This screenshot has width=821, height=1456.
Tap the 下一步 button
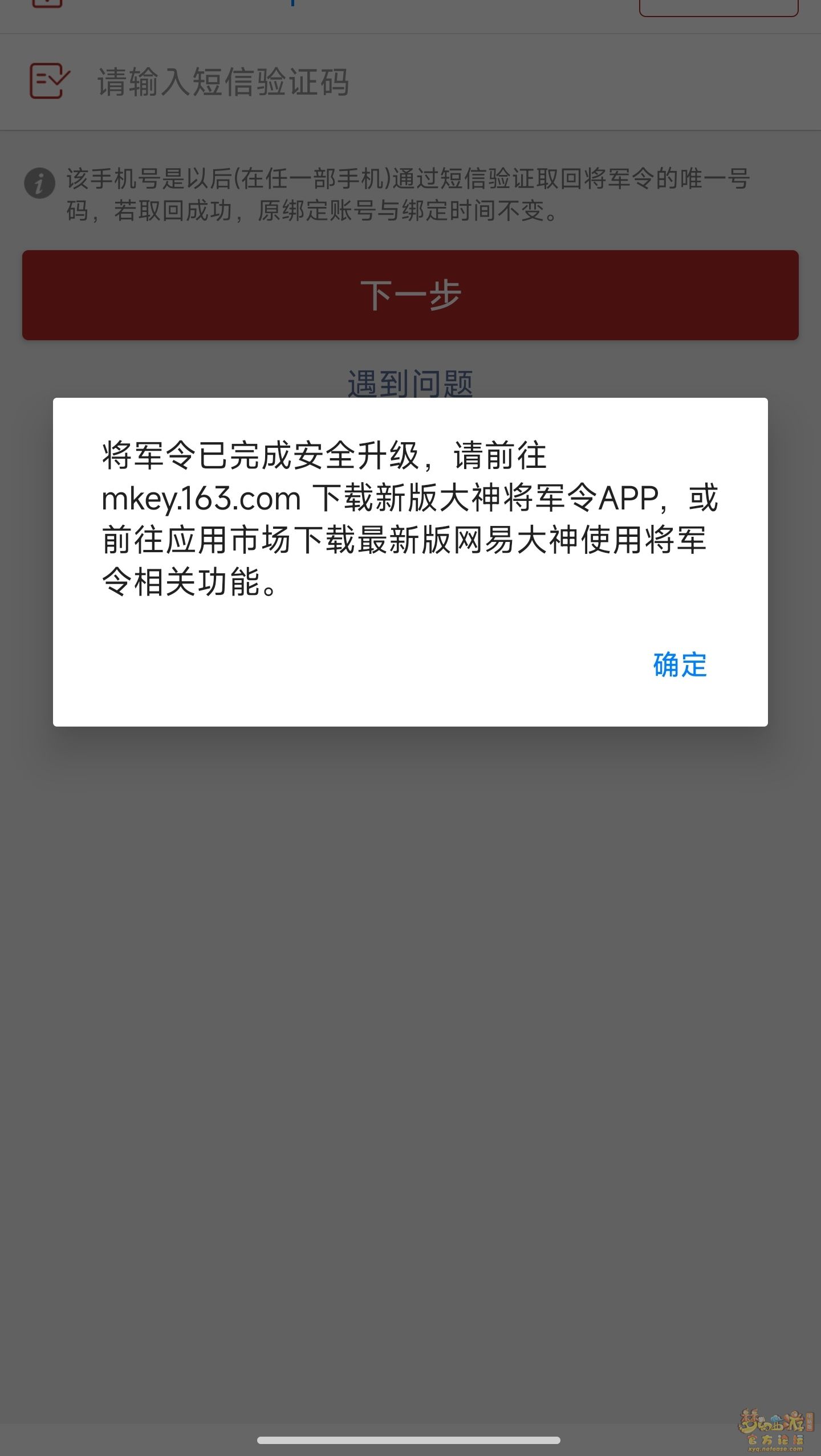410,295
